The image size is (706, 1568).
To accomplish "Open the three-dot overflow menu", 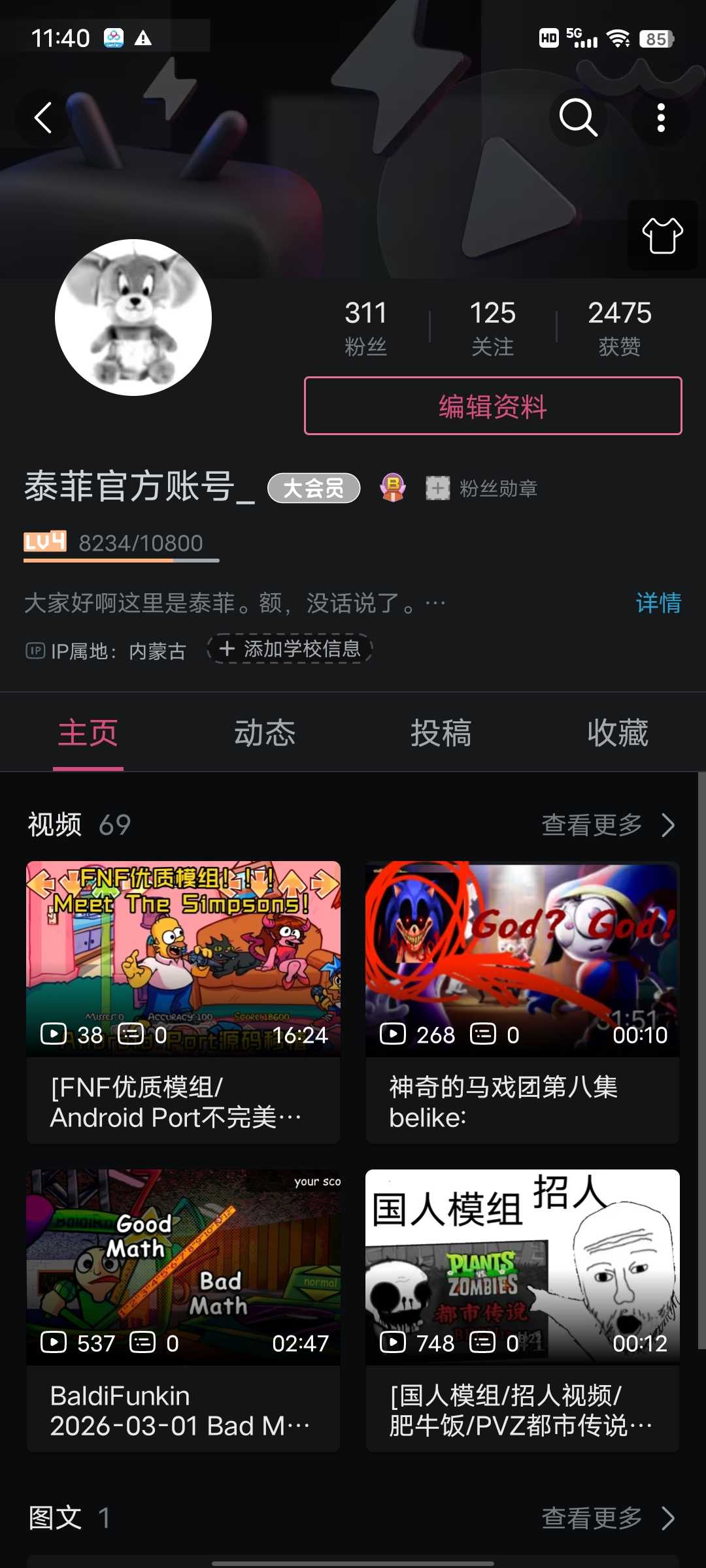I will [x=661, y=118].
